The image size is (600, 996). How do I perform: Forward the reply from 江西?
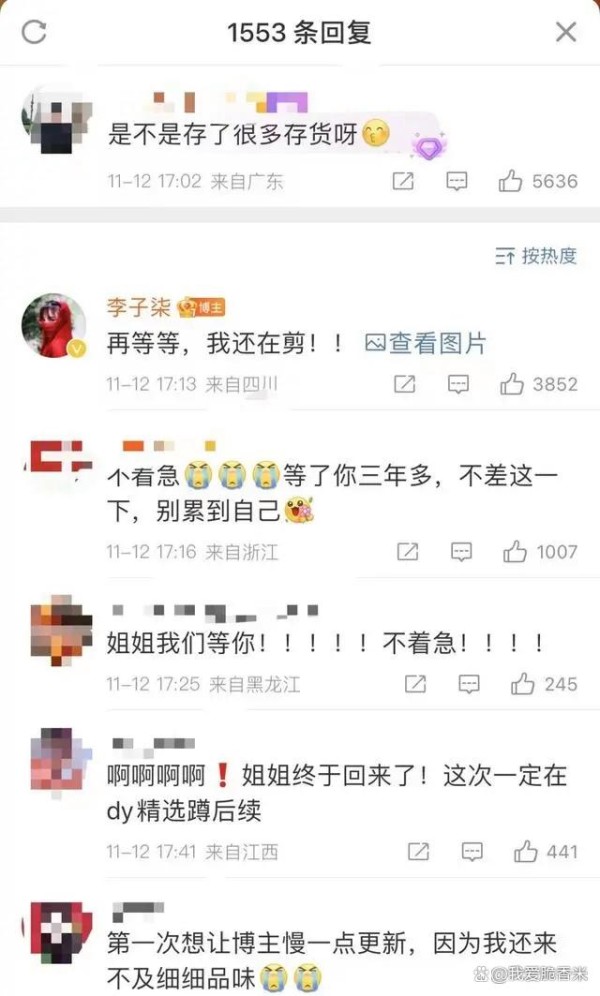click(x=418, y=851)
